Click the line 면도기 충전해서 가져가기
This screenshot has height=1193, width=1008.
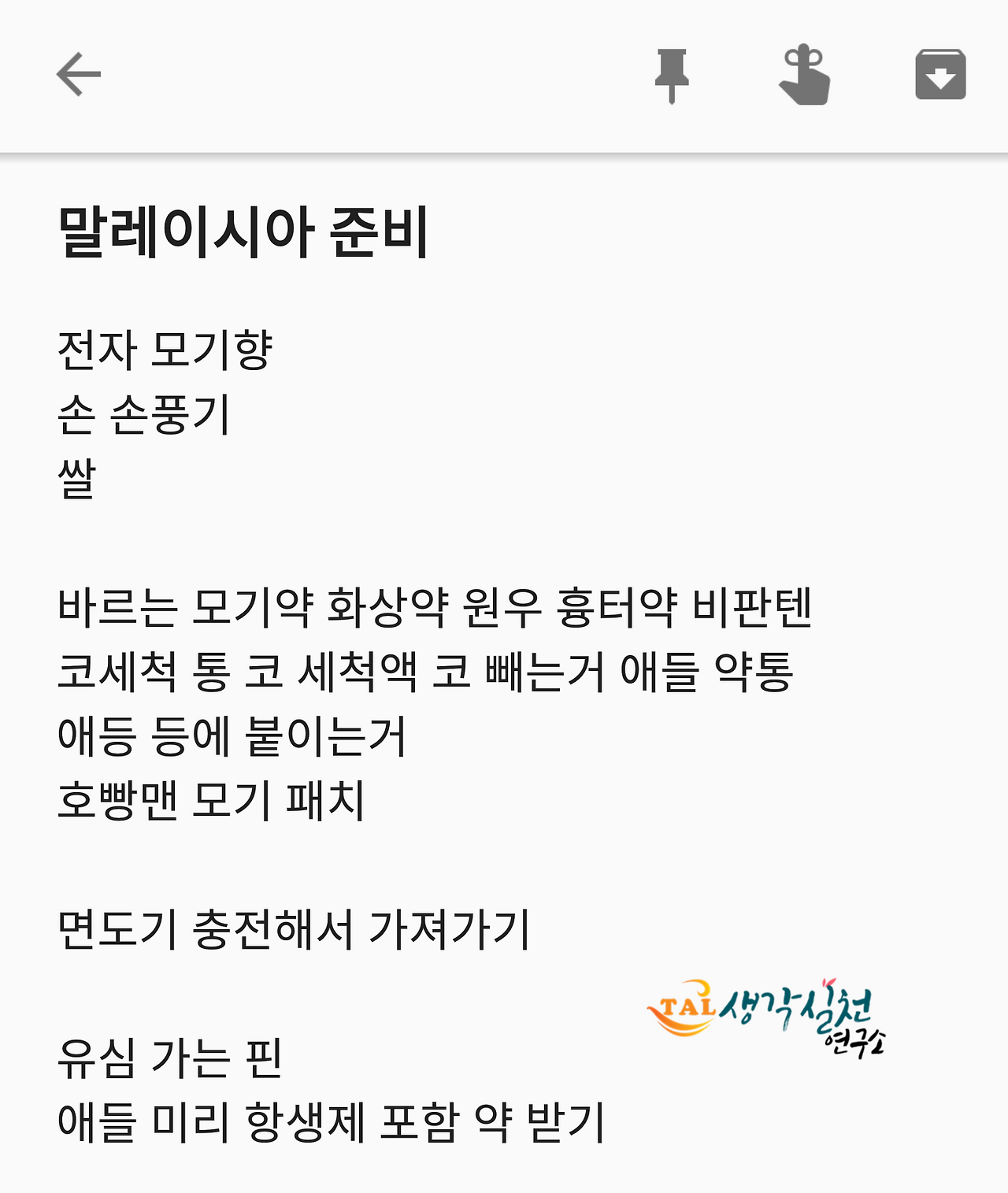295,927
